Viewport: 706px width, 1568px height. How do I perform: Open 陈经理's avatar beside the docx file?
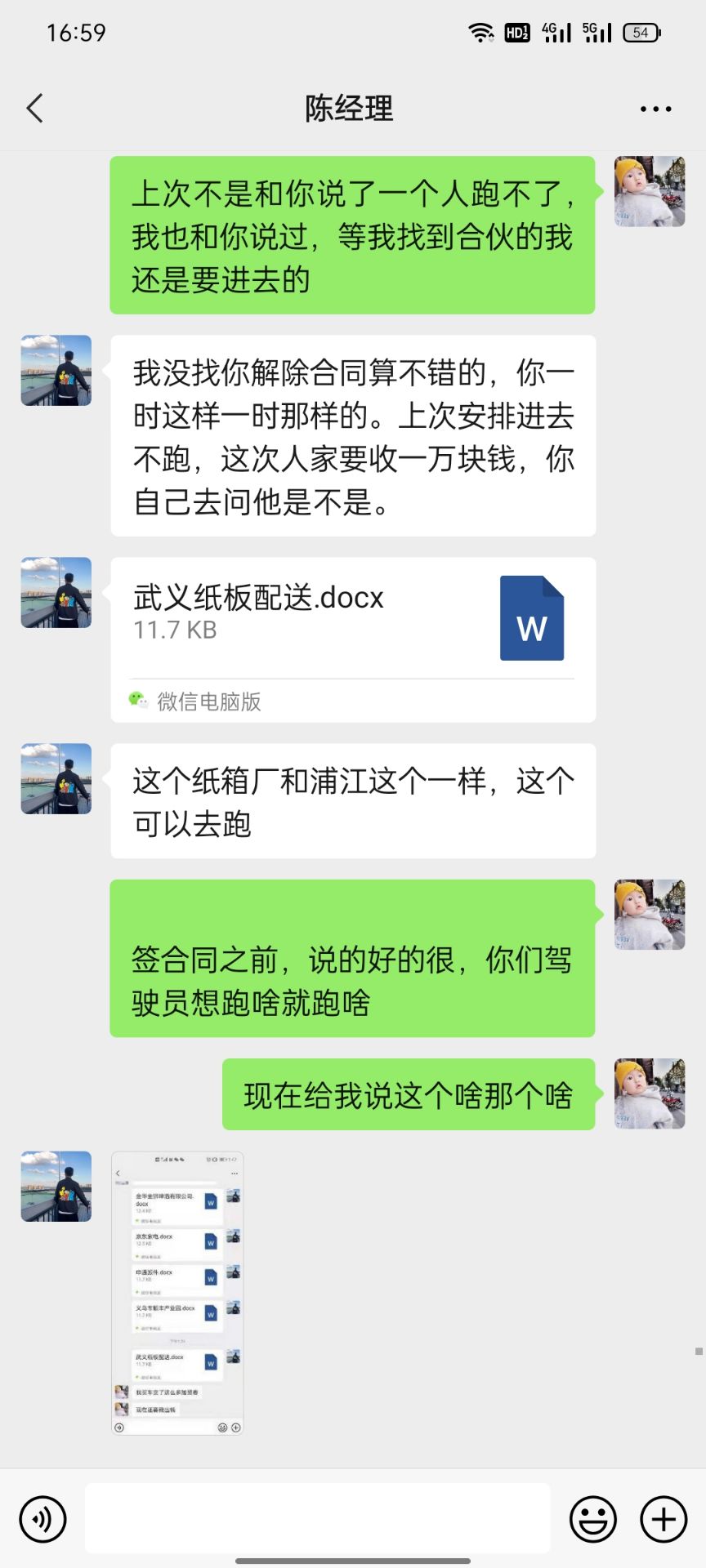pyautogui.click(x=56, y=593)
